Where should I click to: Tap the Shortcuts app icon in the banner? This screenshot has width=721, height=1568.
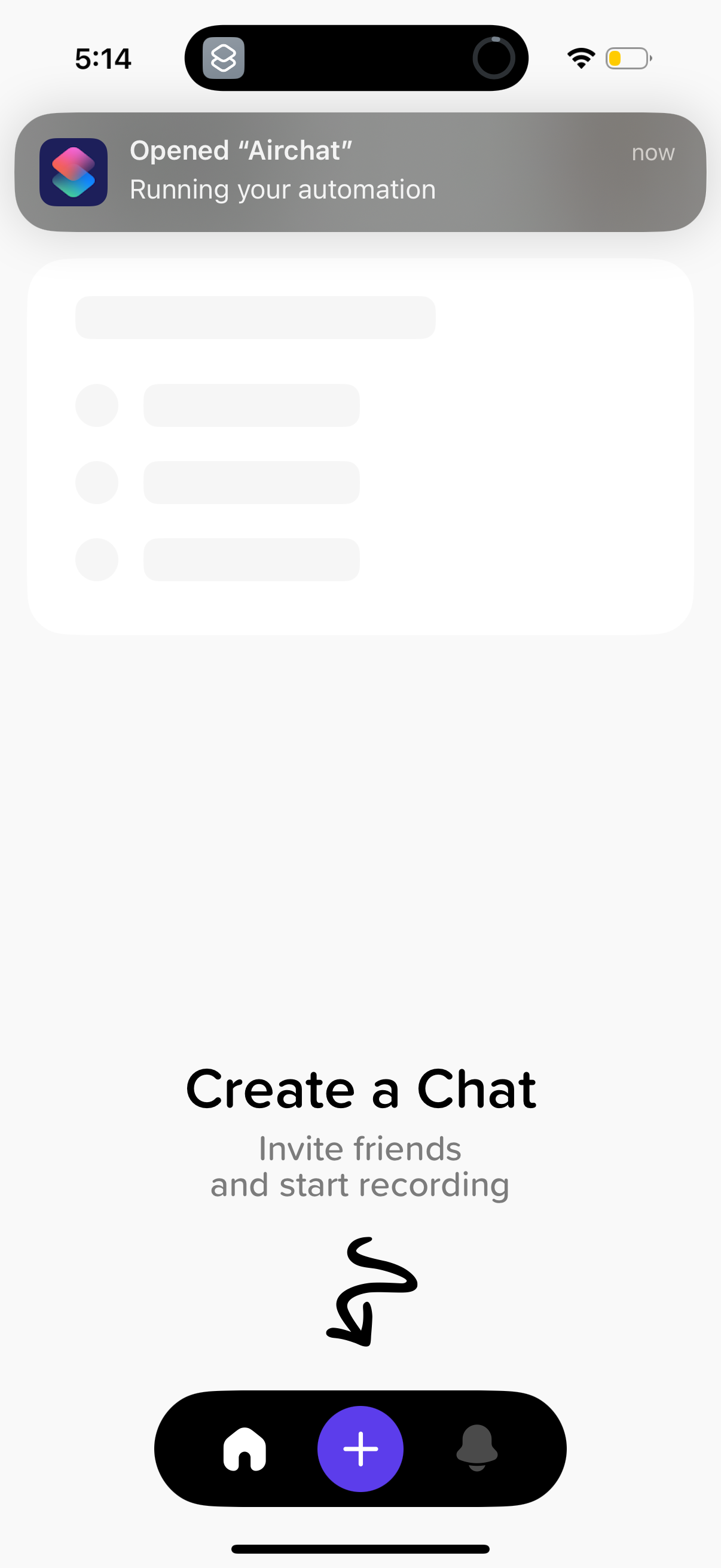[x=73, y=172]
